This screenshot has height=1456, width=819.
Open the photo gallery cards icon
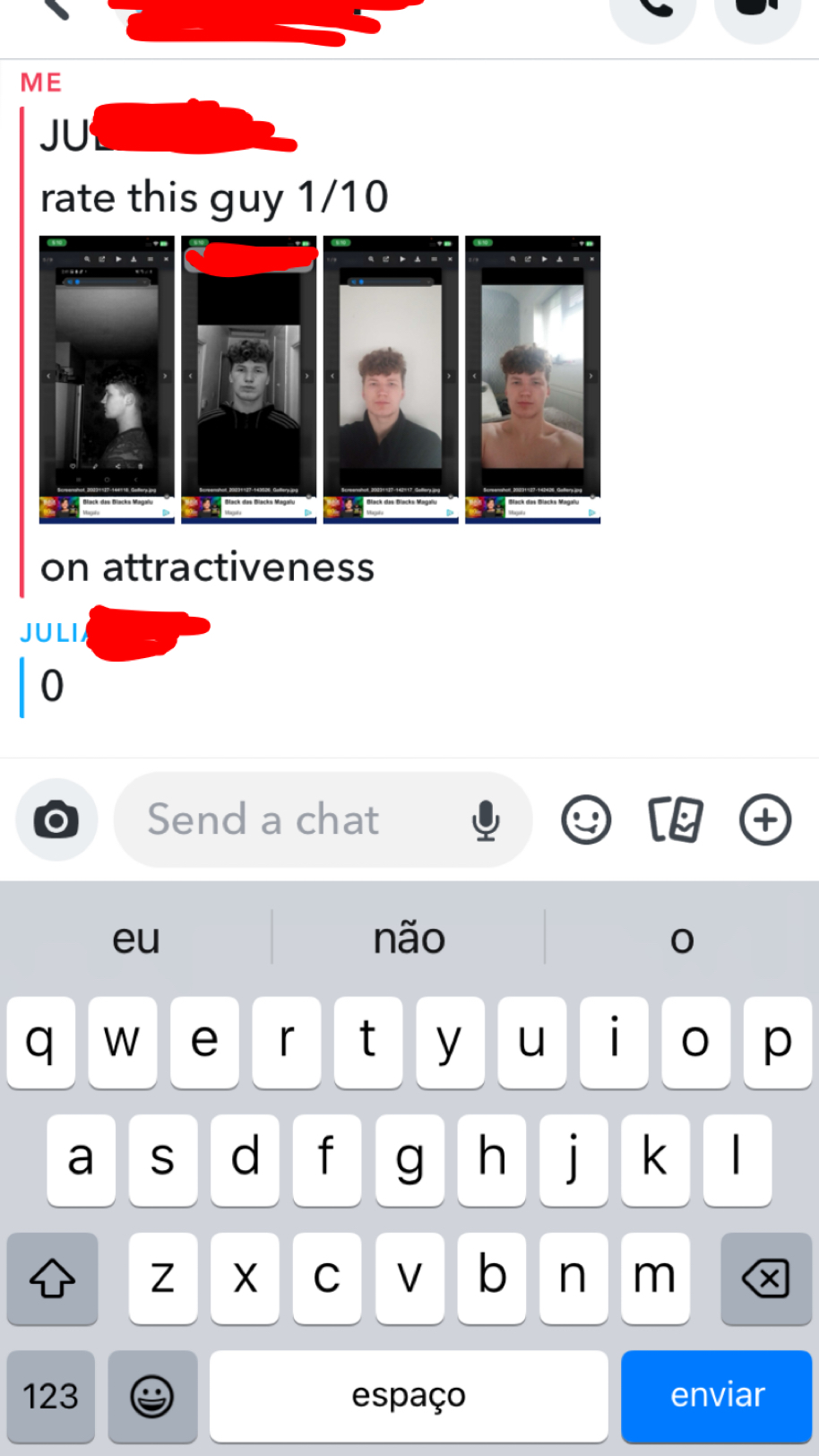[676, 819]
